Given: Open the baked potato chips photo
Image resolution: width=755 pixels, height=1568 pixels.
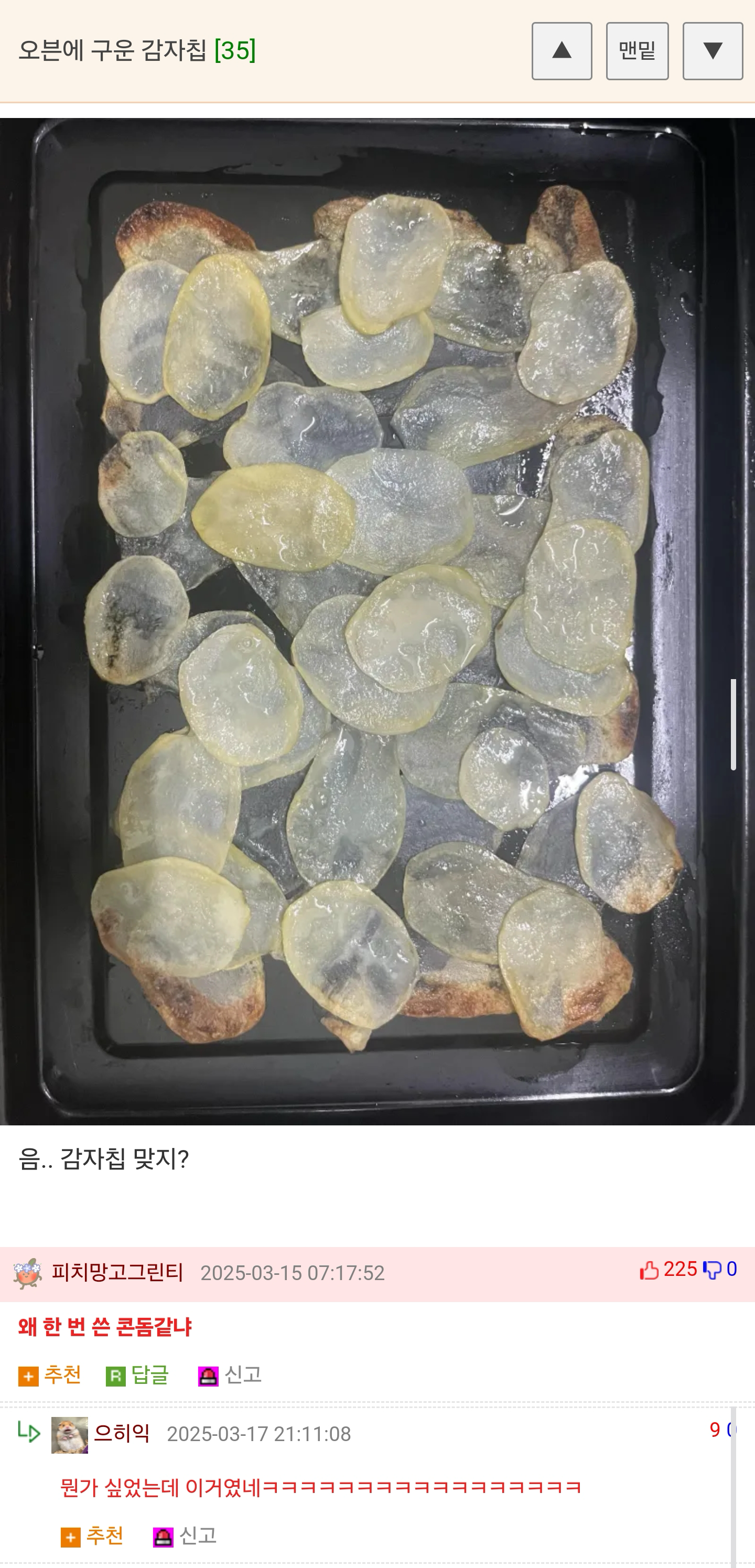Looking at the screenshot, I should [377, 621].
